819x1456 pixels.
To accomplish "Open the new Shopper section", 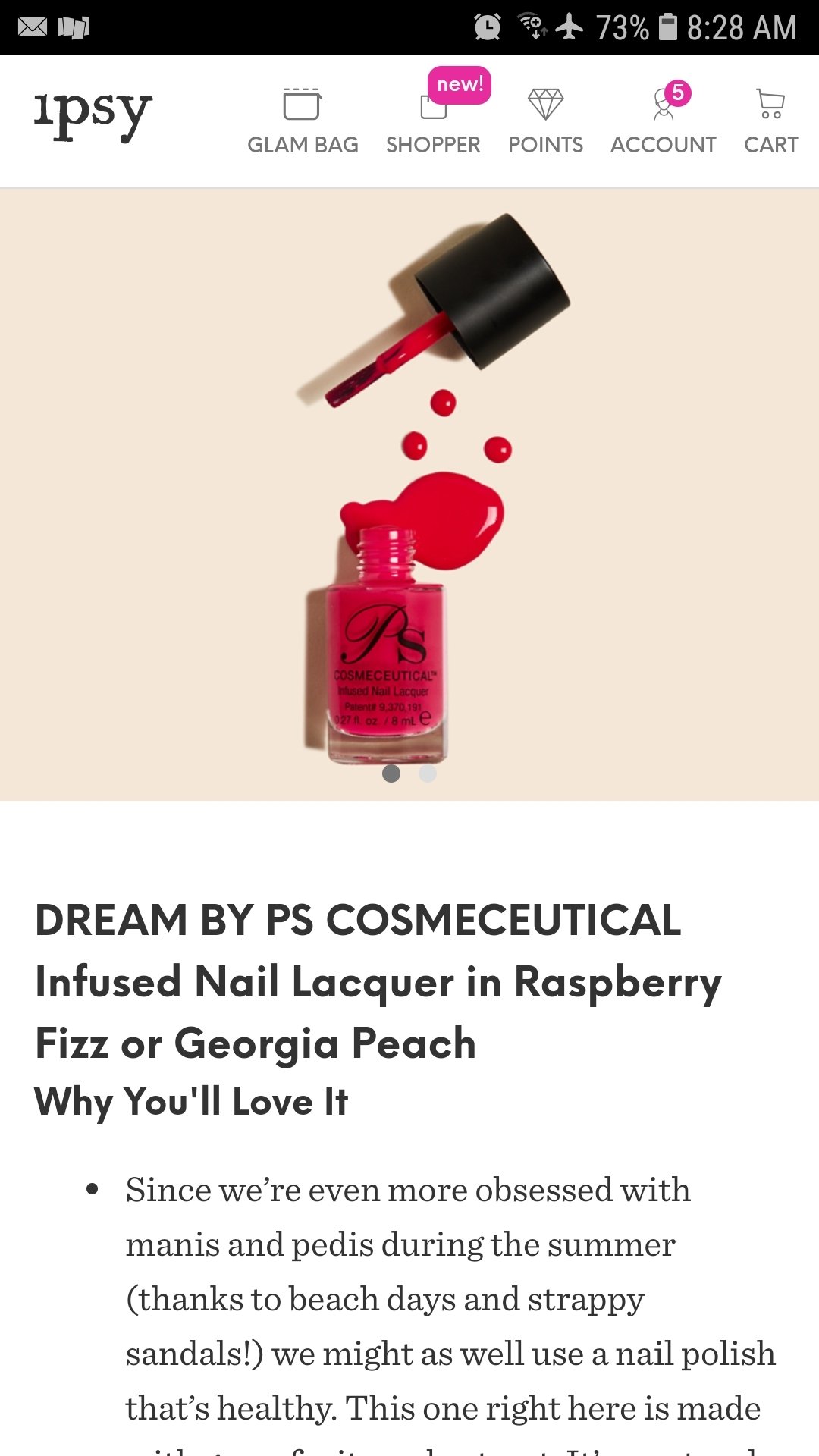I will (433, 121).
